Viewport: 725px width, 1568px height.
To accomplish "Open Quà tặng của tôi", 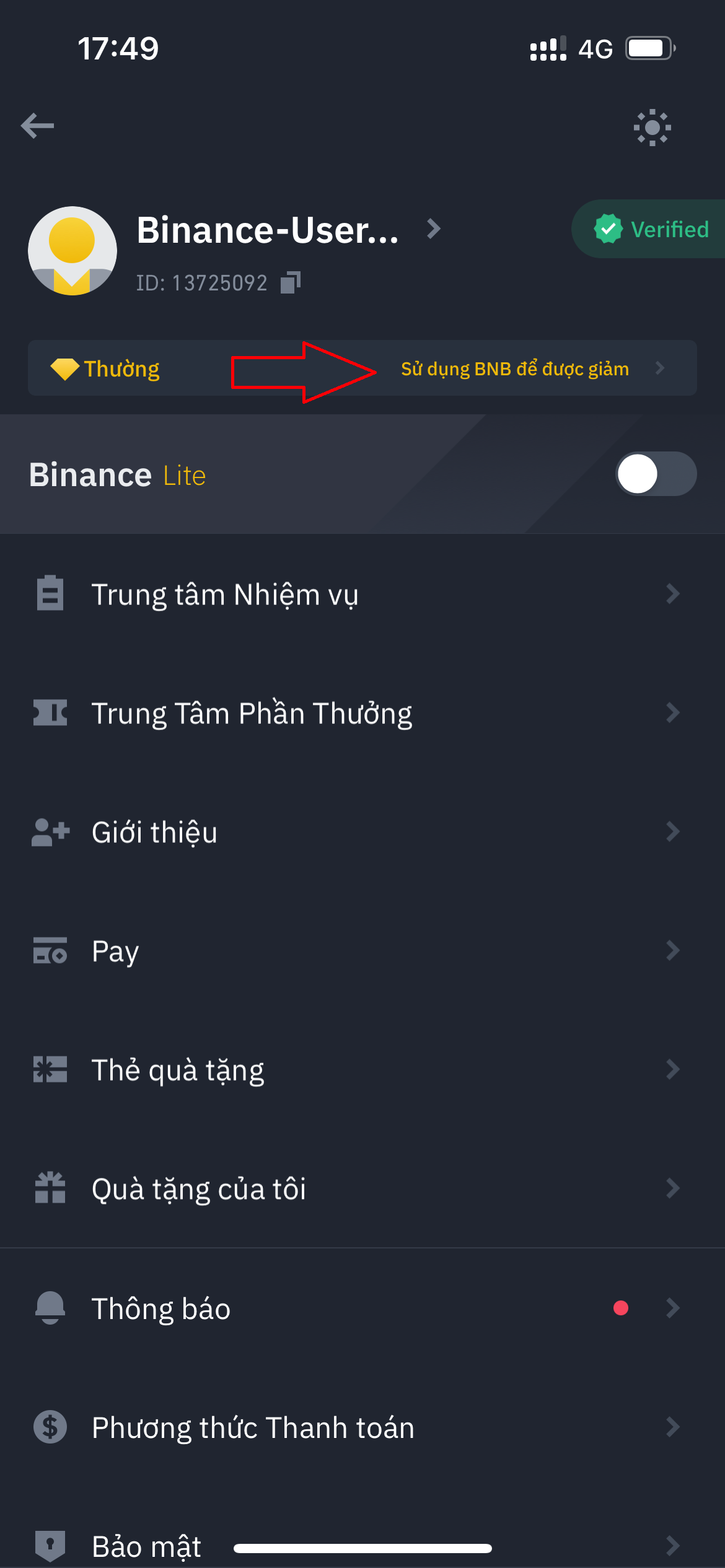I will [x=362, y=1188].
